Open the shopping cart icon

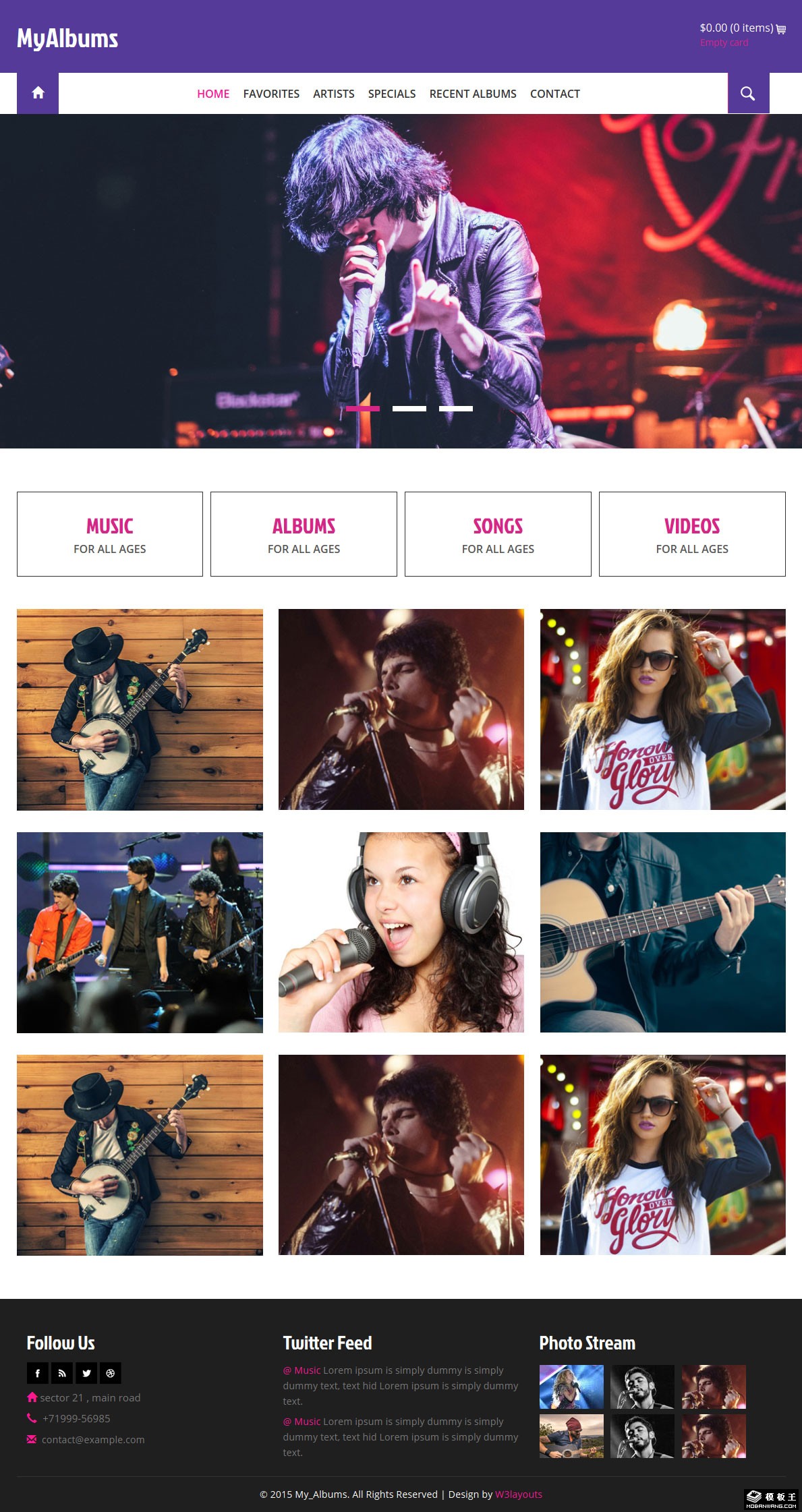click(781, 29)
